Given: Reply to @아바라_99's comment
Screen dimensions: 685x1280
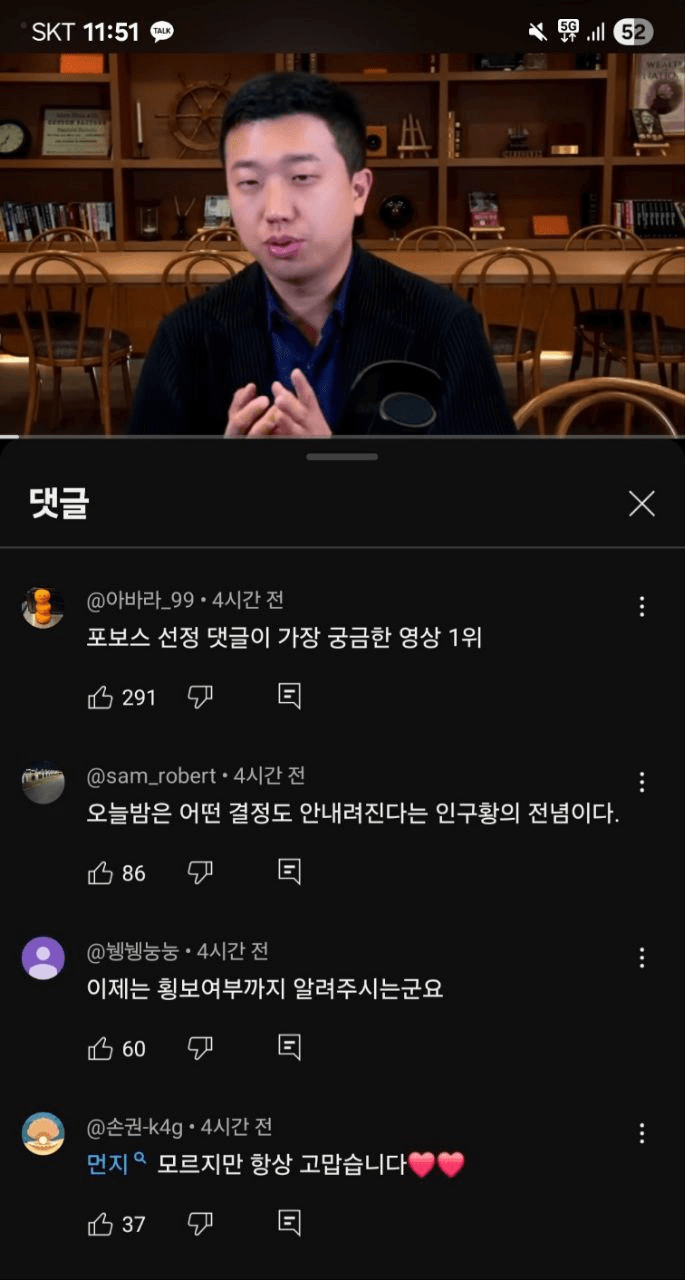Looking at the screenshot, I should 289,697.
